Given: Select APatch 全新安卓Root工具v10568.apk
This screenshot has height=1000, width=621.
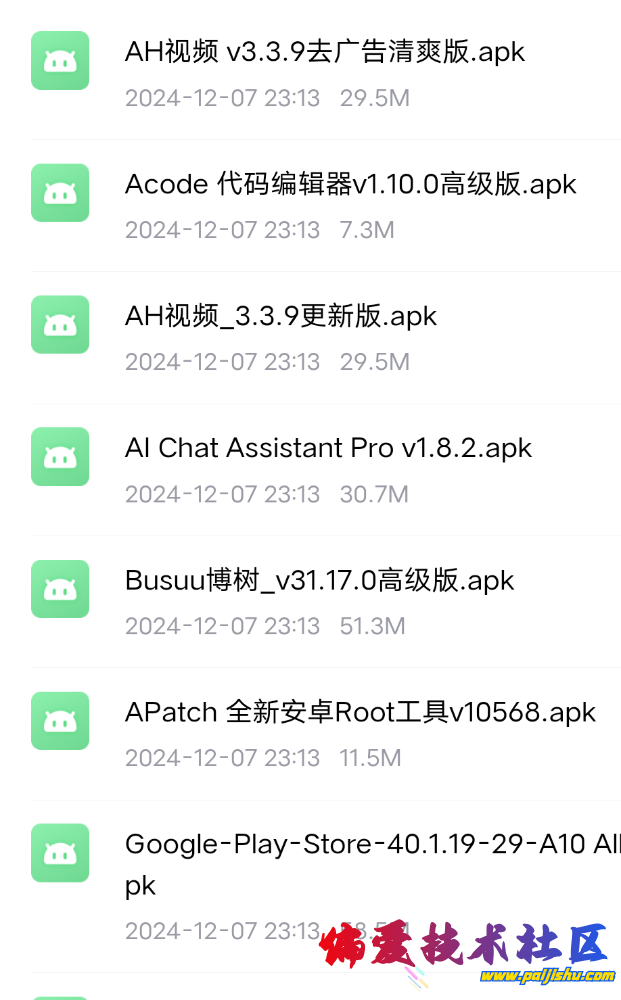Looking at the screenshot, I should click(360, 713).
